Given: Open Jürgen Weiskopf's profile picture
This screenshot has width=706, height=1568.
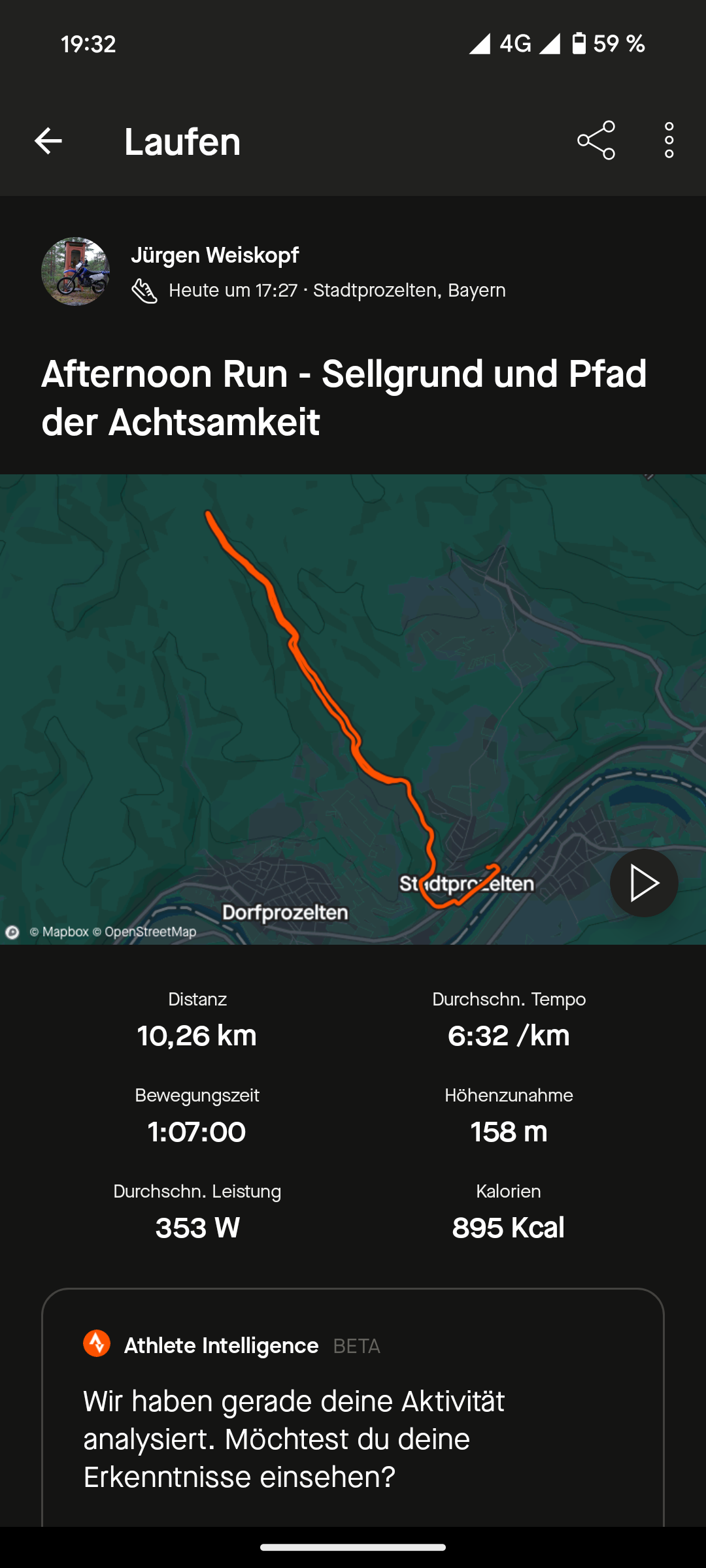Looking at the screenshot, I should point(75,271).
